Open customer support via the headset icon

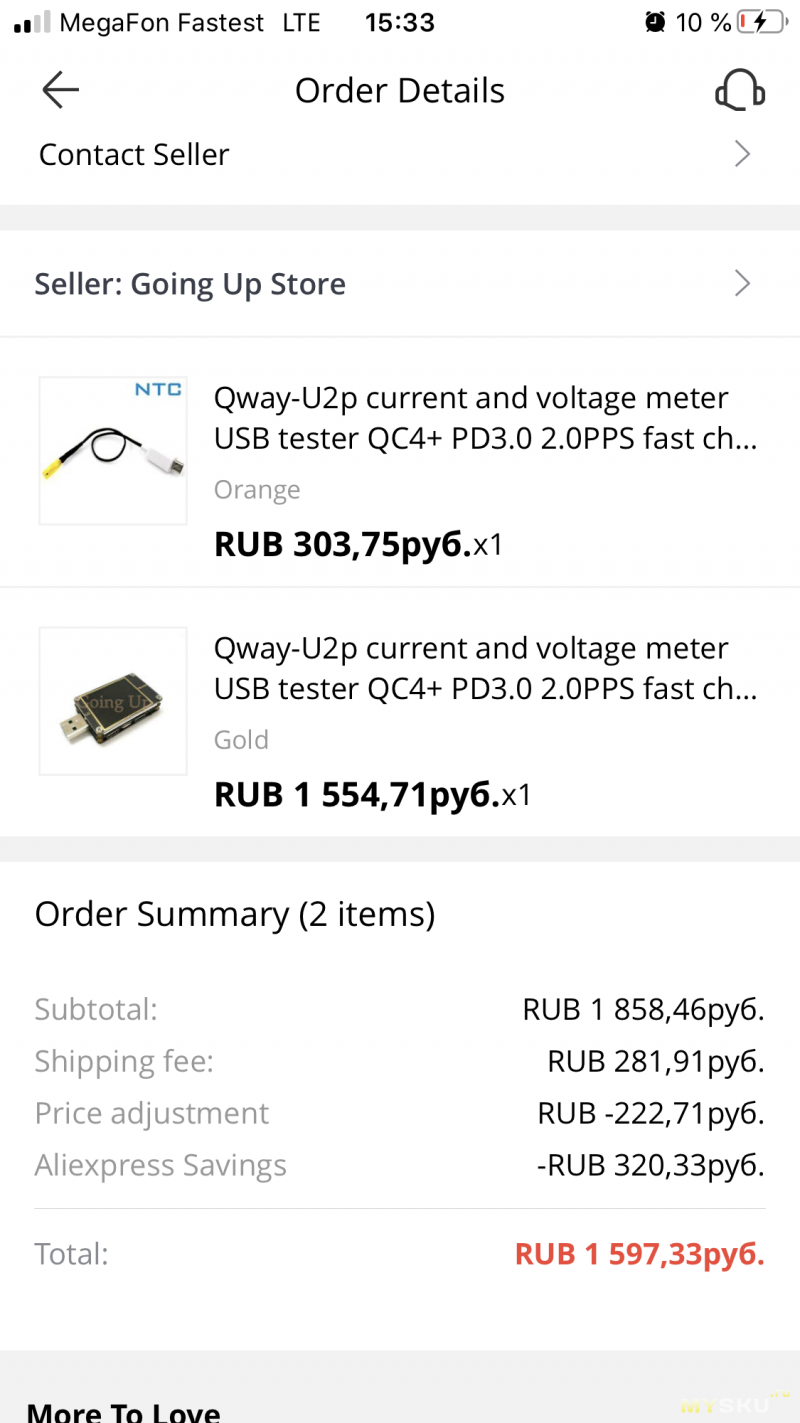740,89
